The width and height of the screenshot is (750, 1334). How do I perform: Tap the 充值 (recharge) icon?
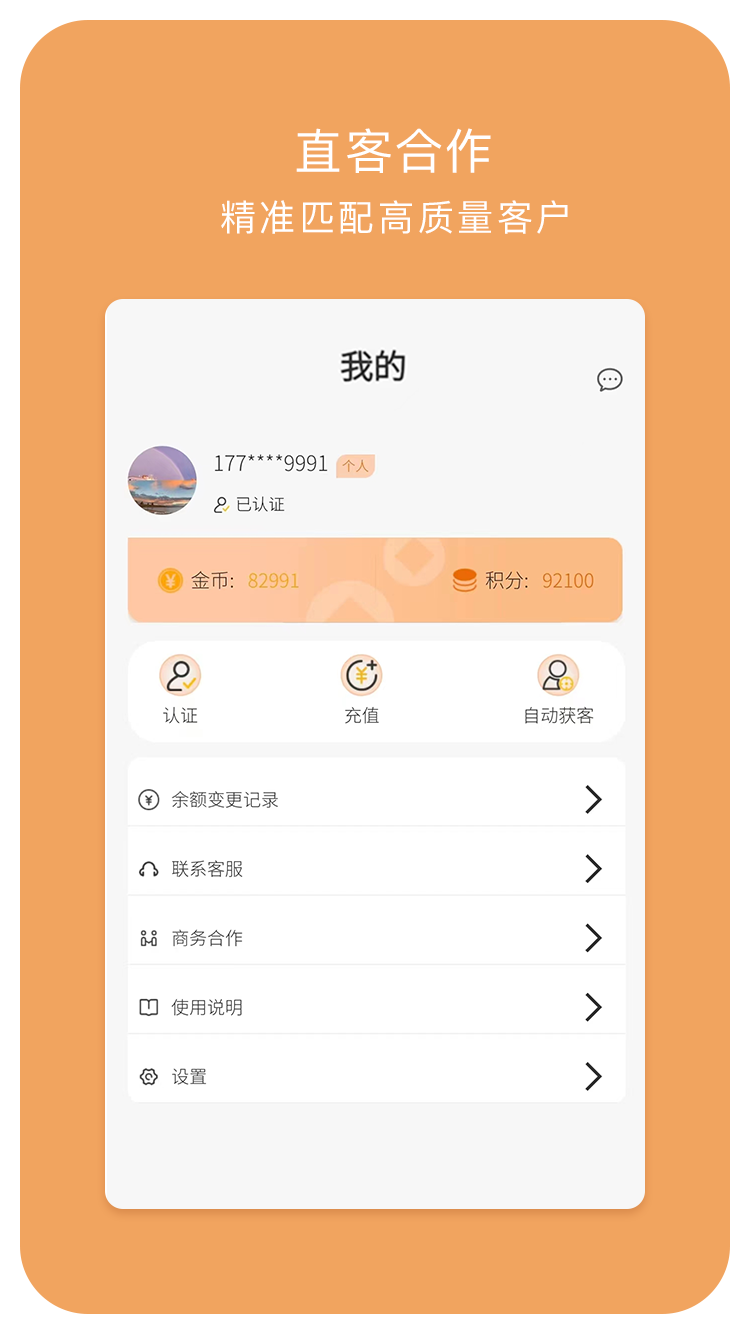click(361, 675)
